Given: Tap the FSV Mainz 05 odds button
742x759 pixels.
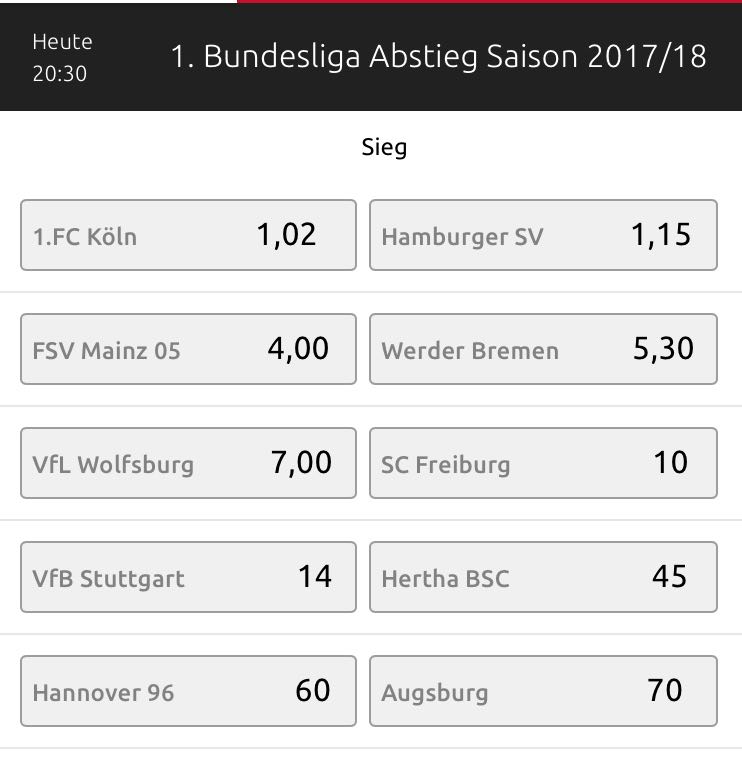Looking at the screenshot, I should pyautogui.click(x=188, y=349).
